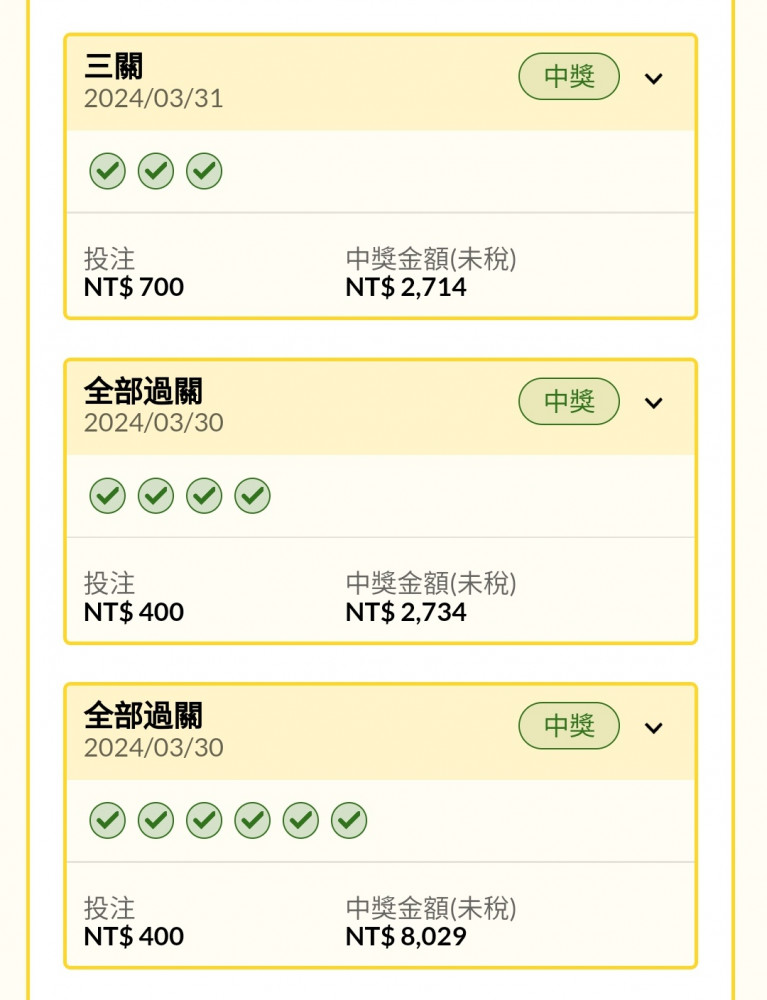This screenshot has height=1000, width=767.
Task: Expand the 全部過關 bet that won NT$ 8,029
Action: coord(653,728)
